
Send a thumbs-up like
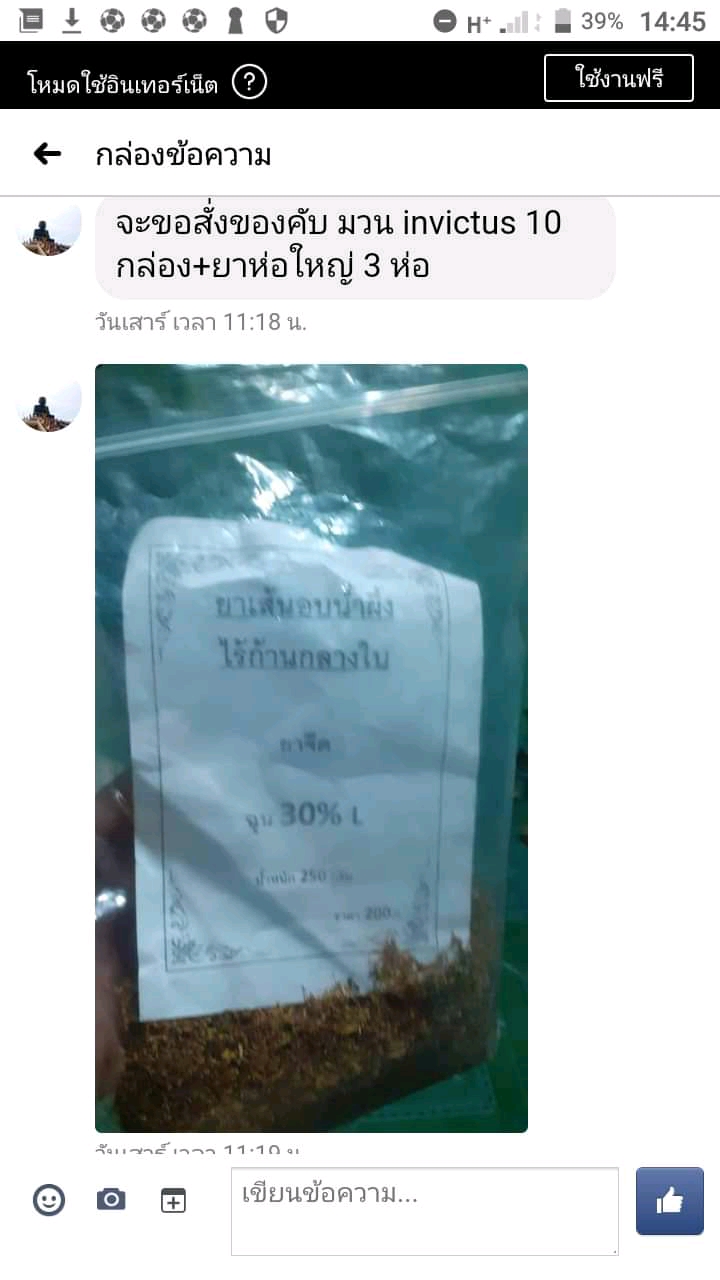tap(669, 1200)
